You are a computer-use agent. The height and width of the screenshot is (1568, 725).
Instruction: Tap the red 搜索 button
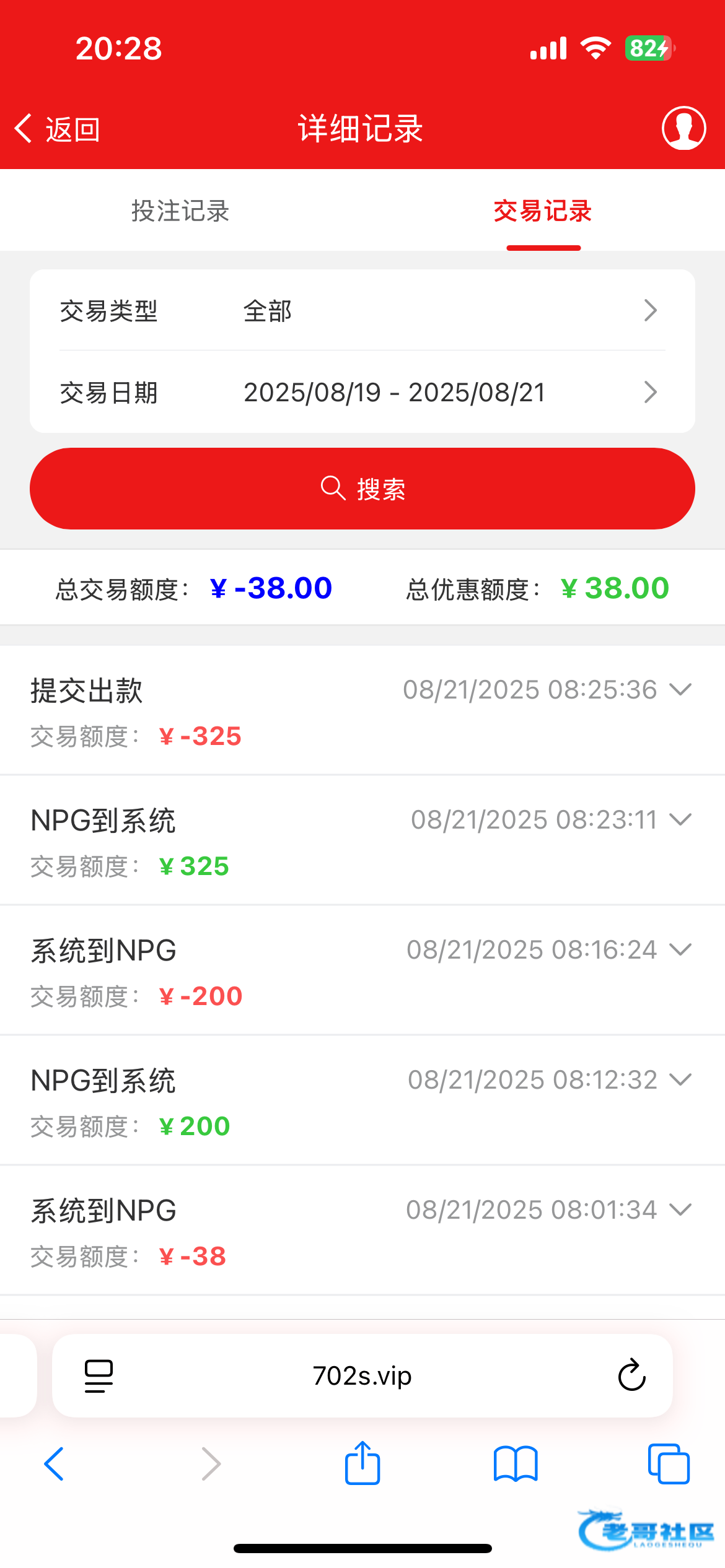click(362, 489)
